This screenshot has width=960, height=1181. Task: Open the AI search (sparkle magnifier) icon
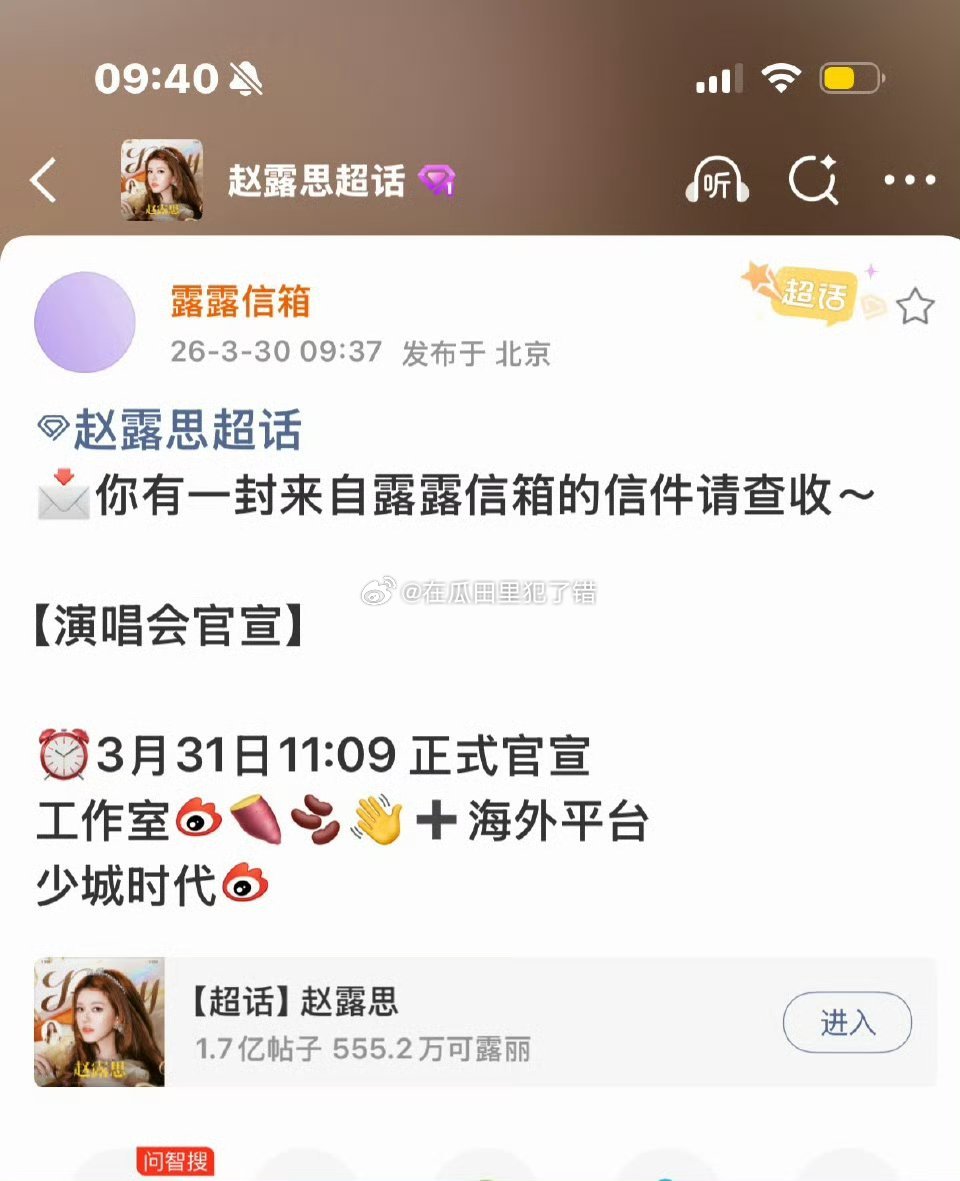(814, 180)
